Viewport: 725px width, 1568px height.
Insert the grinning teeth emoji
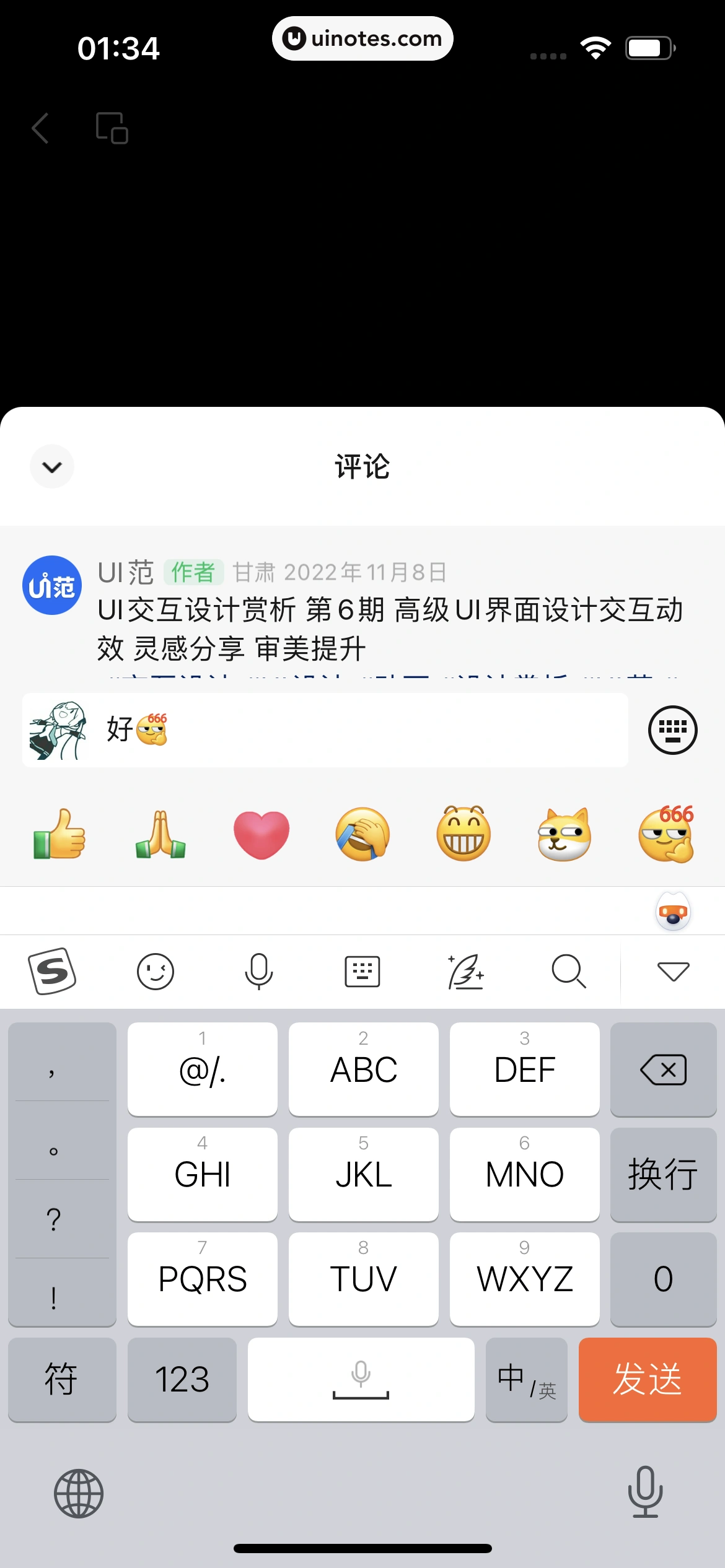(x=464, y=834)
